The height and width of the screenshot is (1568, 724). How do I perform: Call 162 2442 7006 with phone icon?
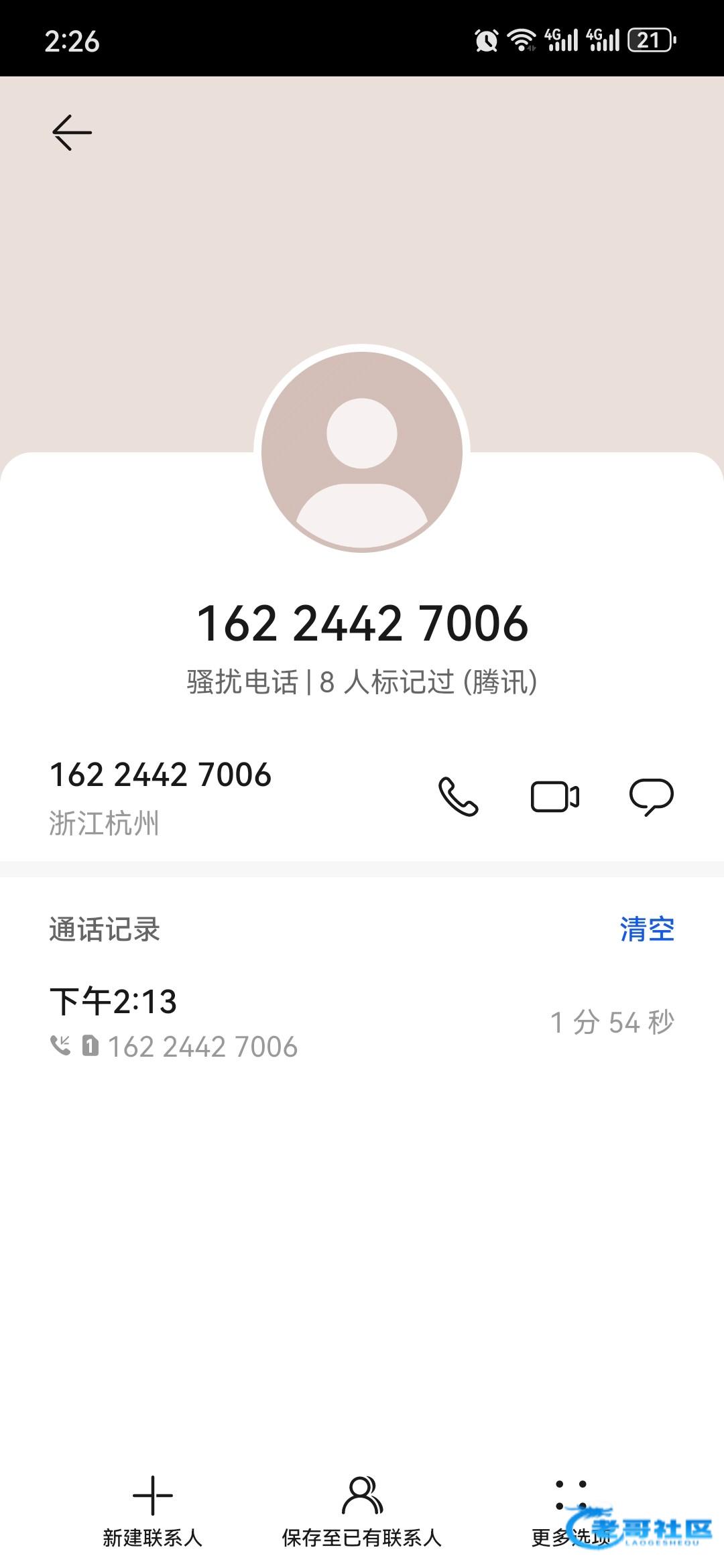pos(458,797)
